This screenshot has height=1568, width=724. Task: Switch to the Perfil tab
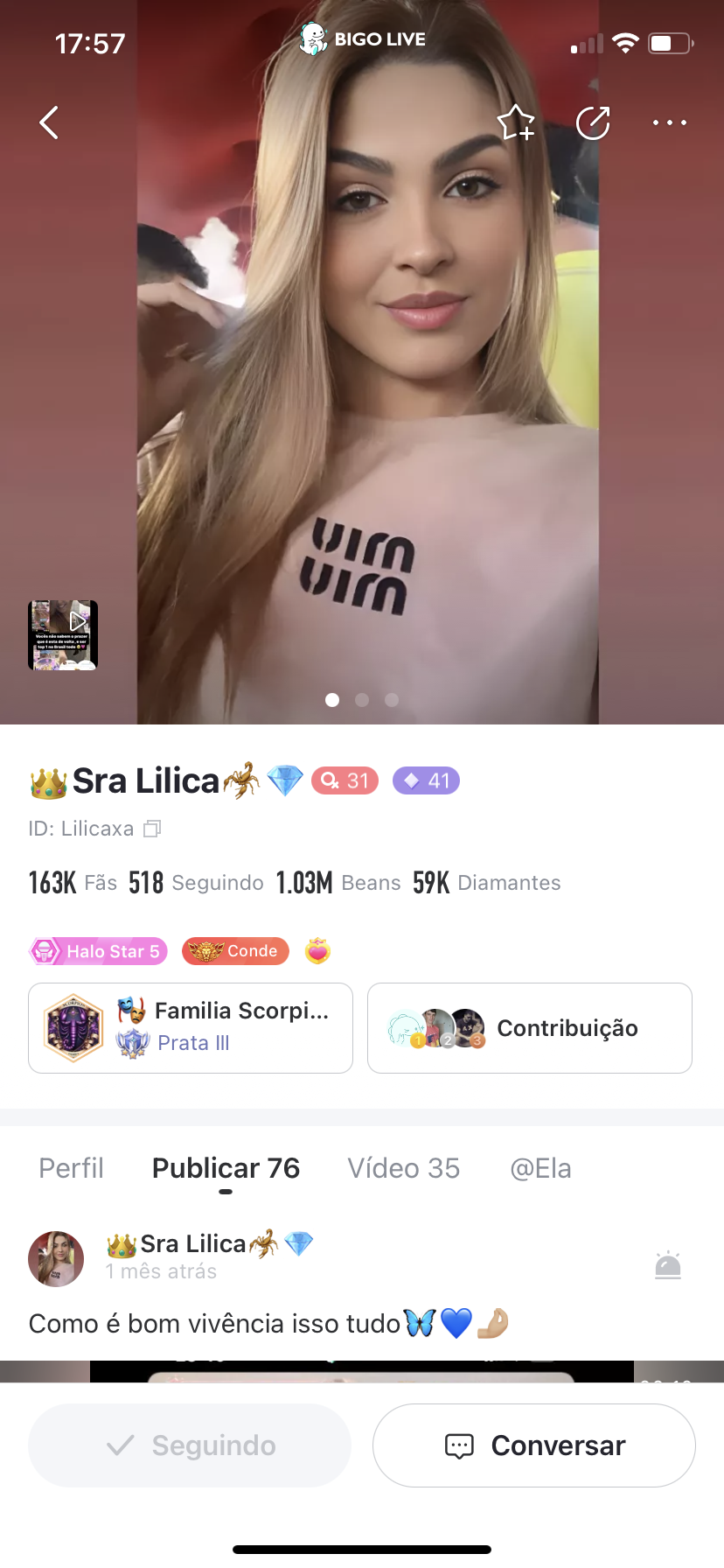click(x=72, y=1168)
